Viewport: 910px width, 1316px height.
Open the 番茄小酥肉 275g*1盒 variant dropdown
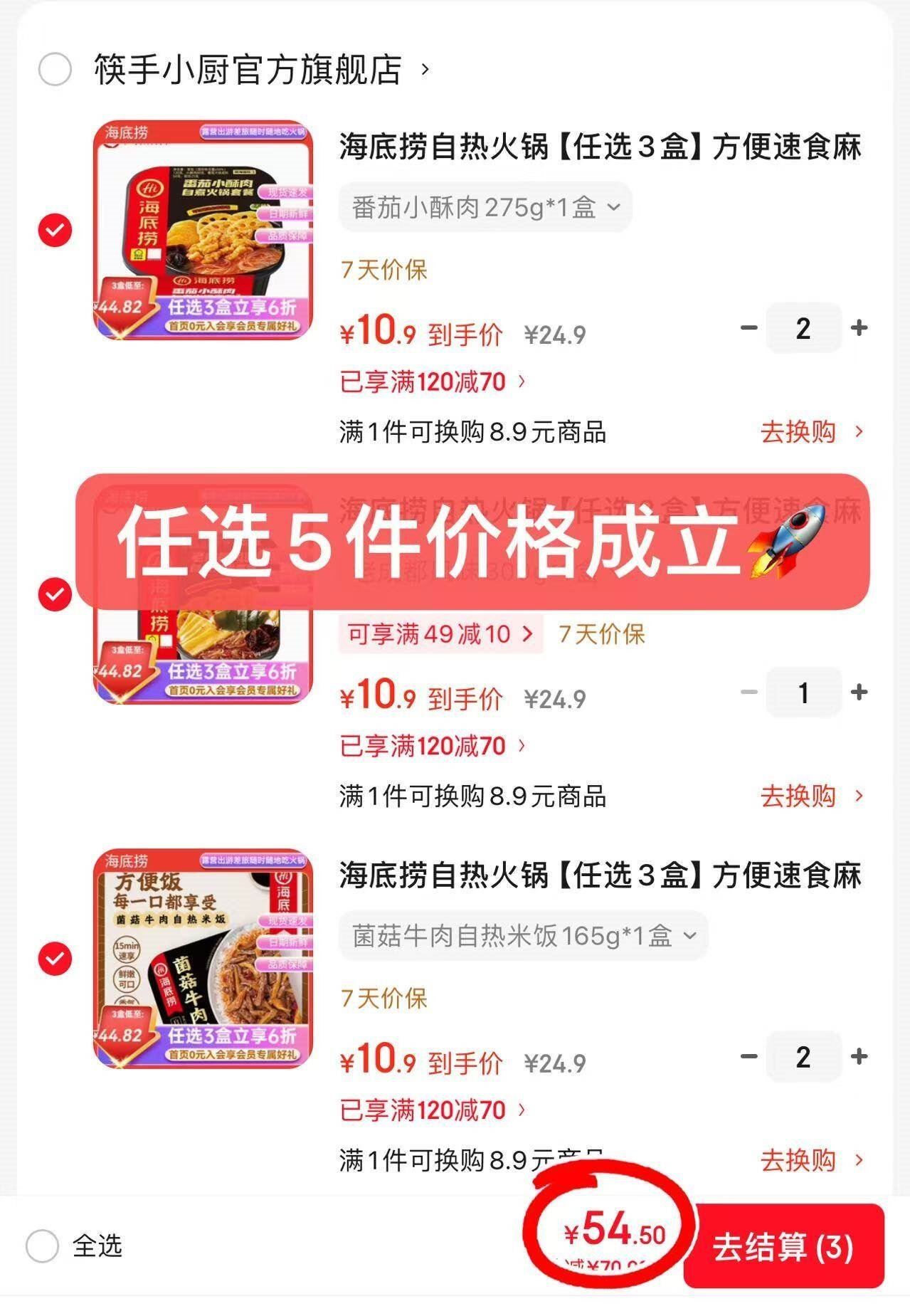[x=486, y=208]
